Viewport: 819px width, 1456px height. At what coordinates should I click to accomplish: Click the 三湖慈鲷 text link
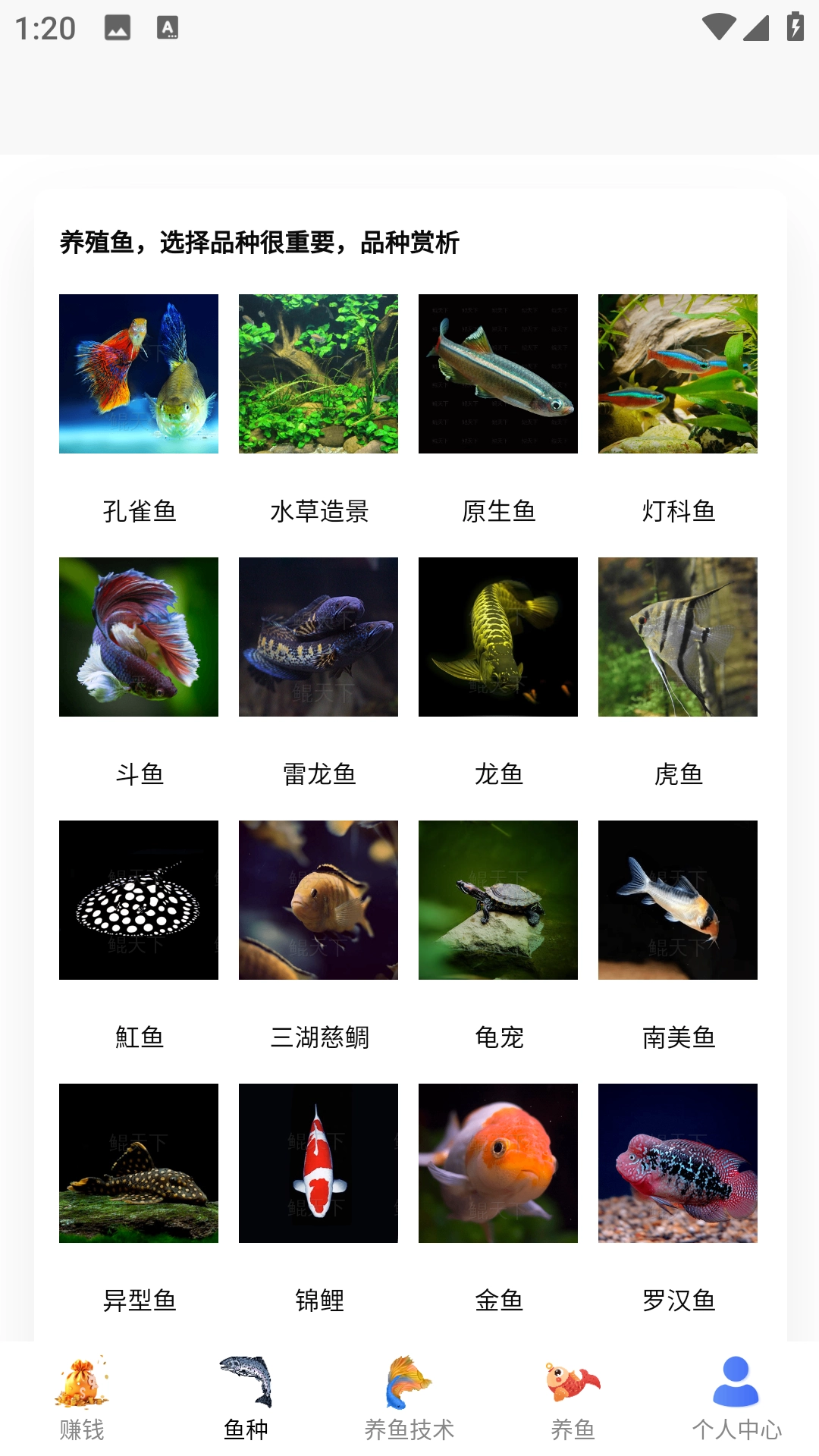pyautogui.click(x=318, y=1038)
